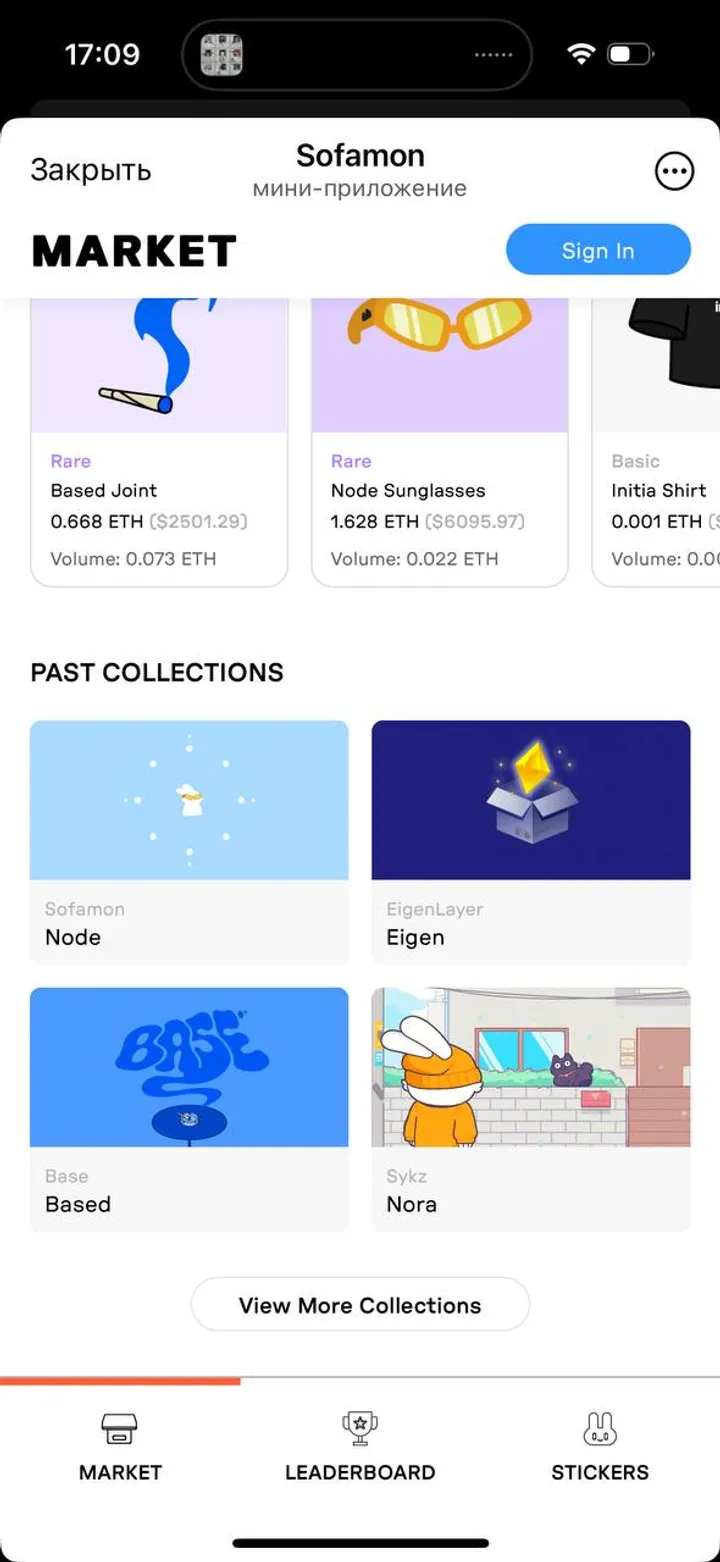Screen dimensions: 720x1562
Task: Open the three-dot options menu
Action: [674, 171]
